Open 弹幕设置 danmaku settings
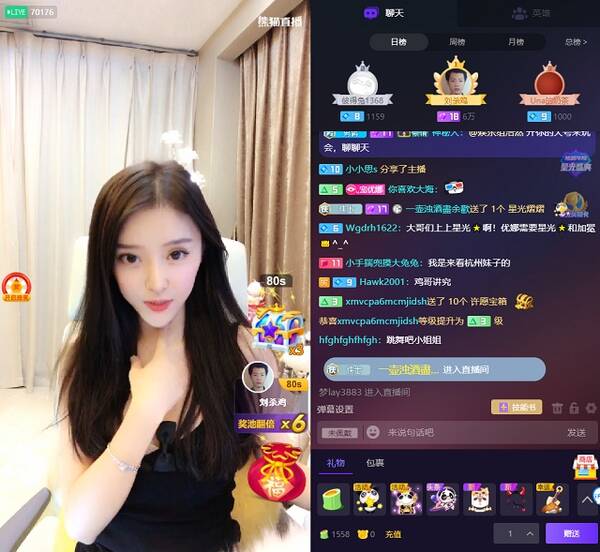The height and width of the screenshot is (552, 600). tap(336, 409)
